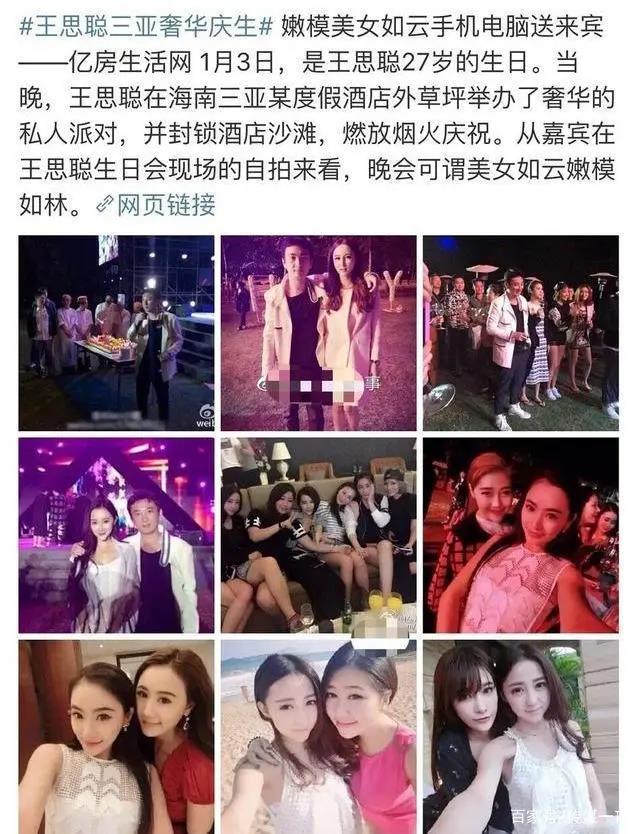
Task: Open photo of couple in white coats on lawn
Action: pos(318,333)
